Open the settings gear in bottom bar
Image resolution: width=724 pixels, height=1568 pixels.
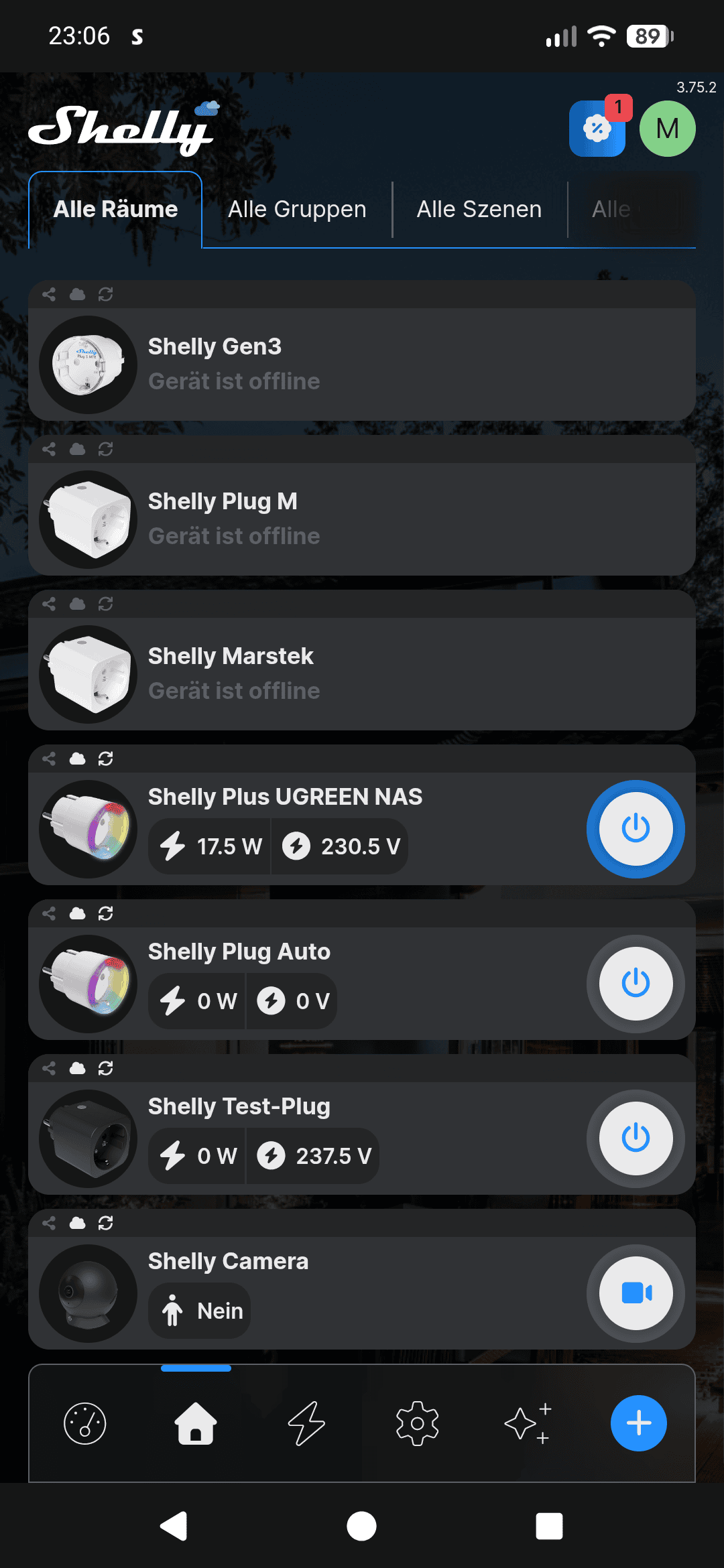pos(417,1423)
